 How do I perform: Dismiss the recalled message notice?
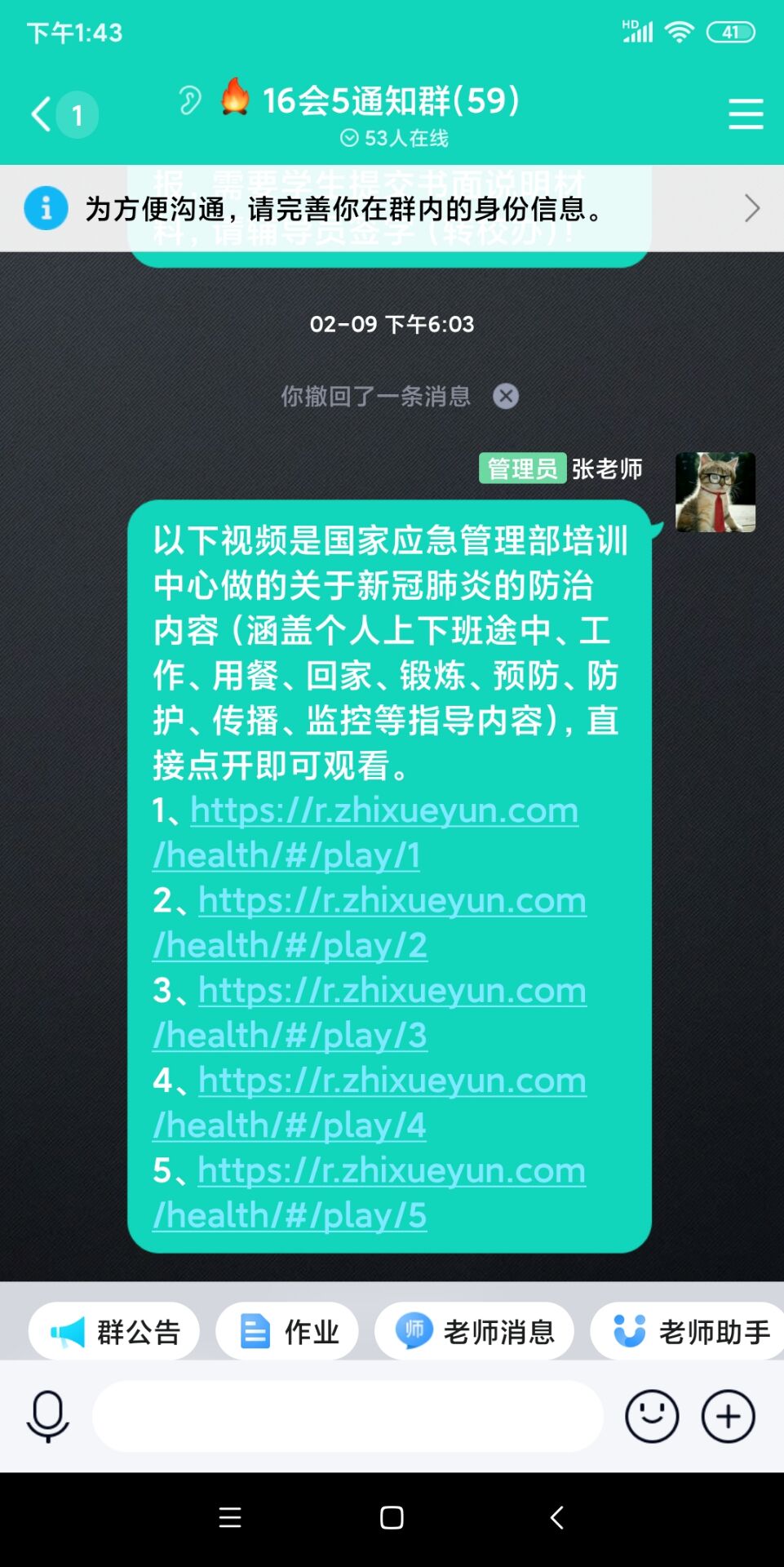pos(506,397)
